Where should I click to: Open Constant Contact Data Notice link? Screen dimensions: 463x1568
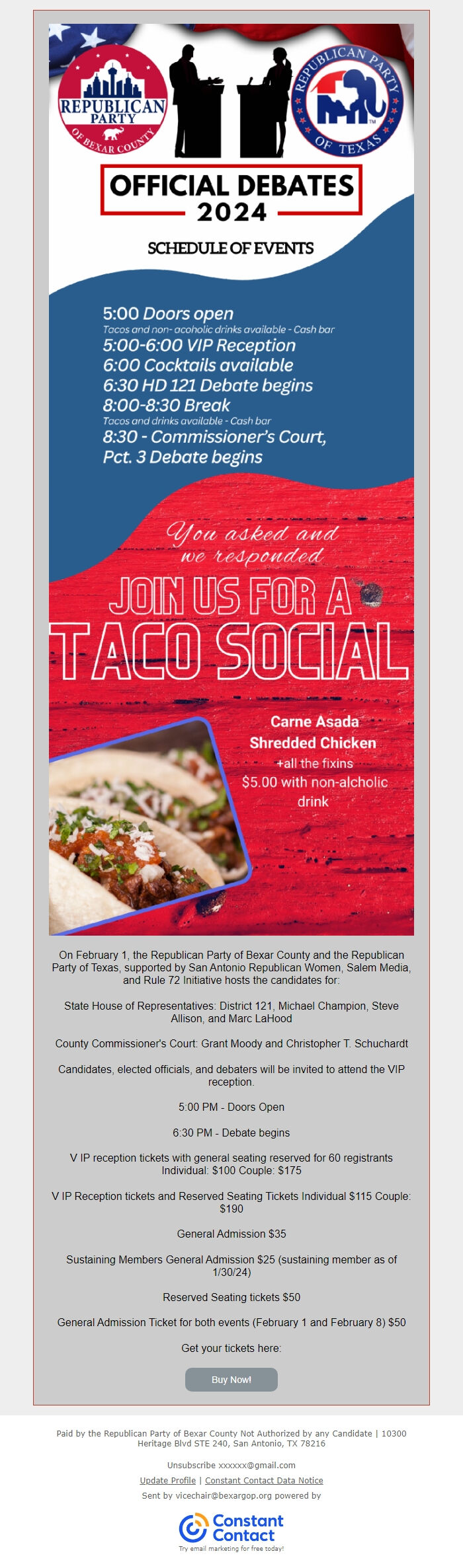coord(264,1480)
